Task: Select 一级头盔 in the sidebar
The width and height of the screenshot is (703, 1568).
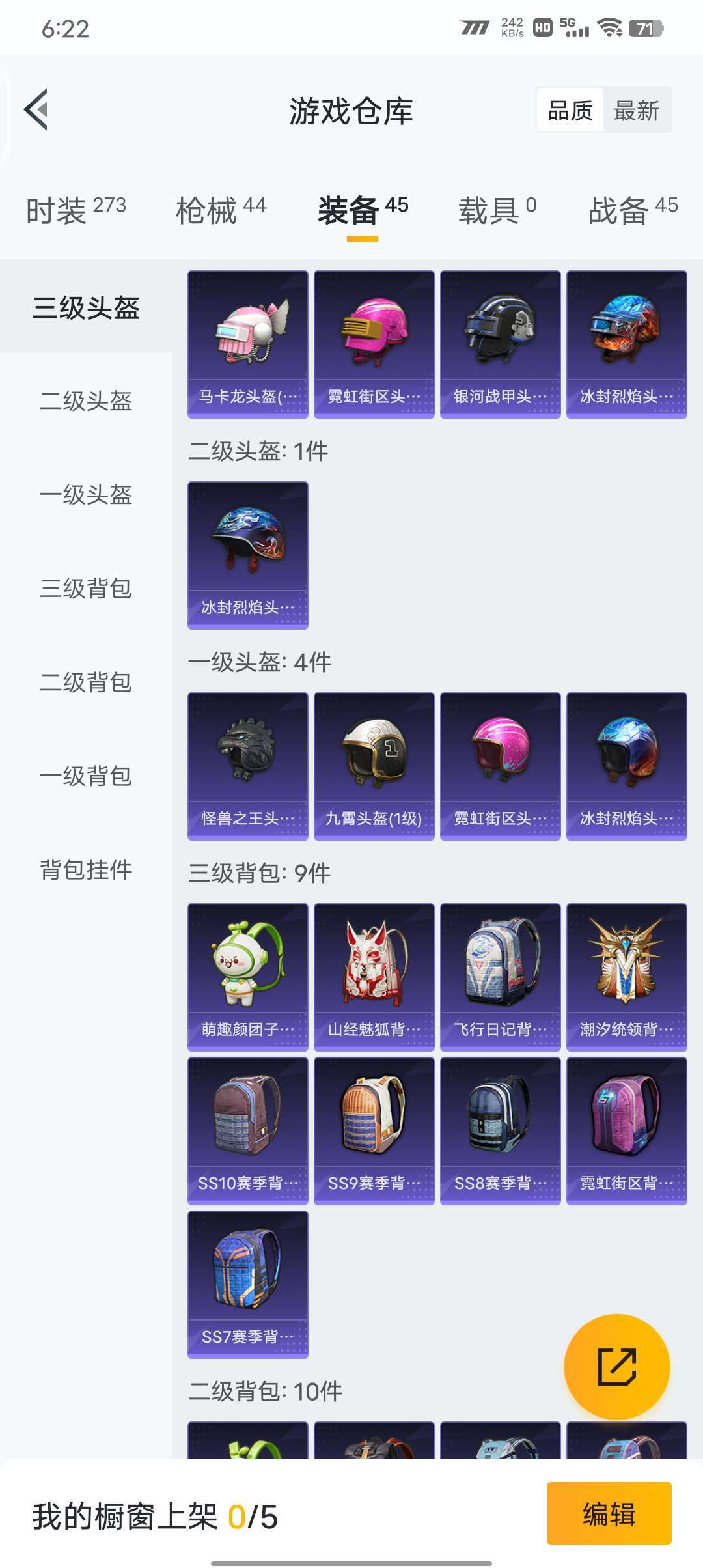Action: tap(86, 495)
